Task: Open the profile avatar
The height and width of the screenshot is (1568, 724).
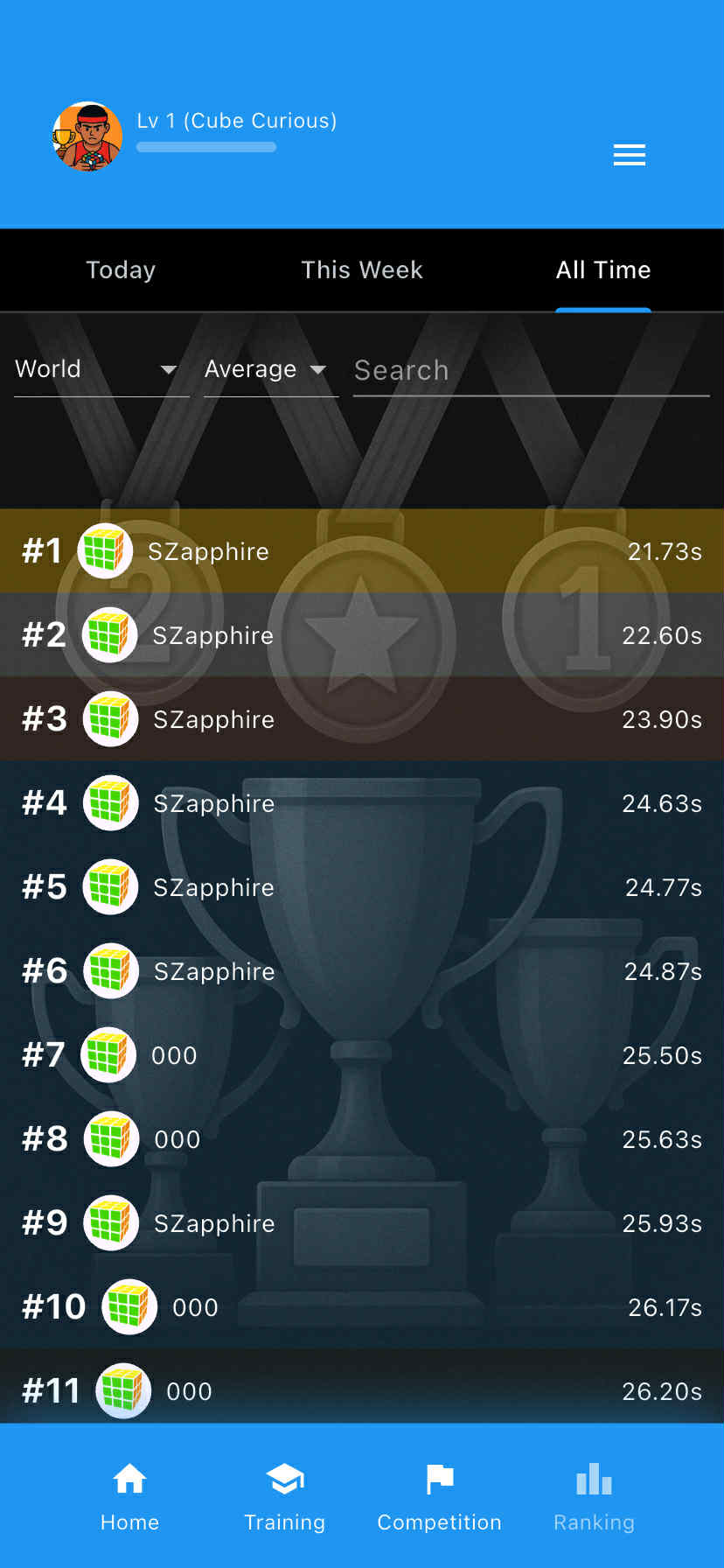Action: click(87, 136)
